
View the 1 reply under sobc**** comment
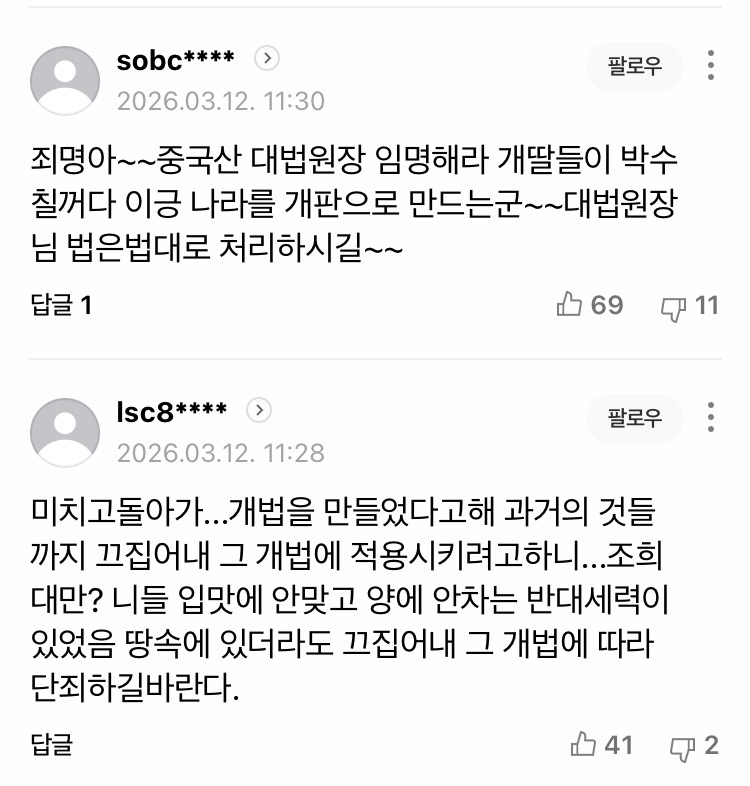pyautogui.click(x=61, y=306)
